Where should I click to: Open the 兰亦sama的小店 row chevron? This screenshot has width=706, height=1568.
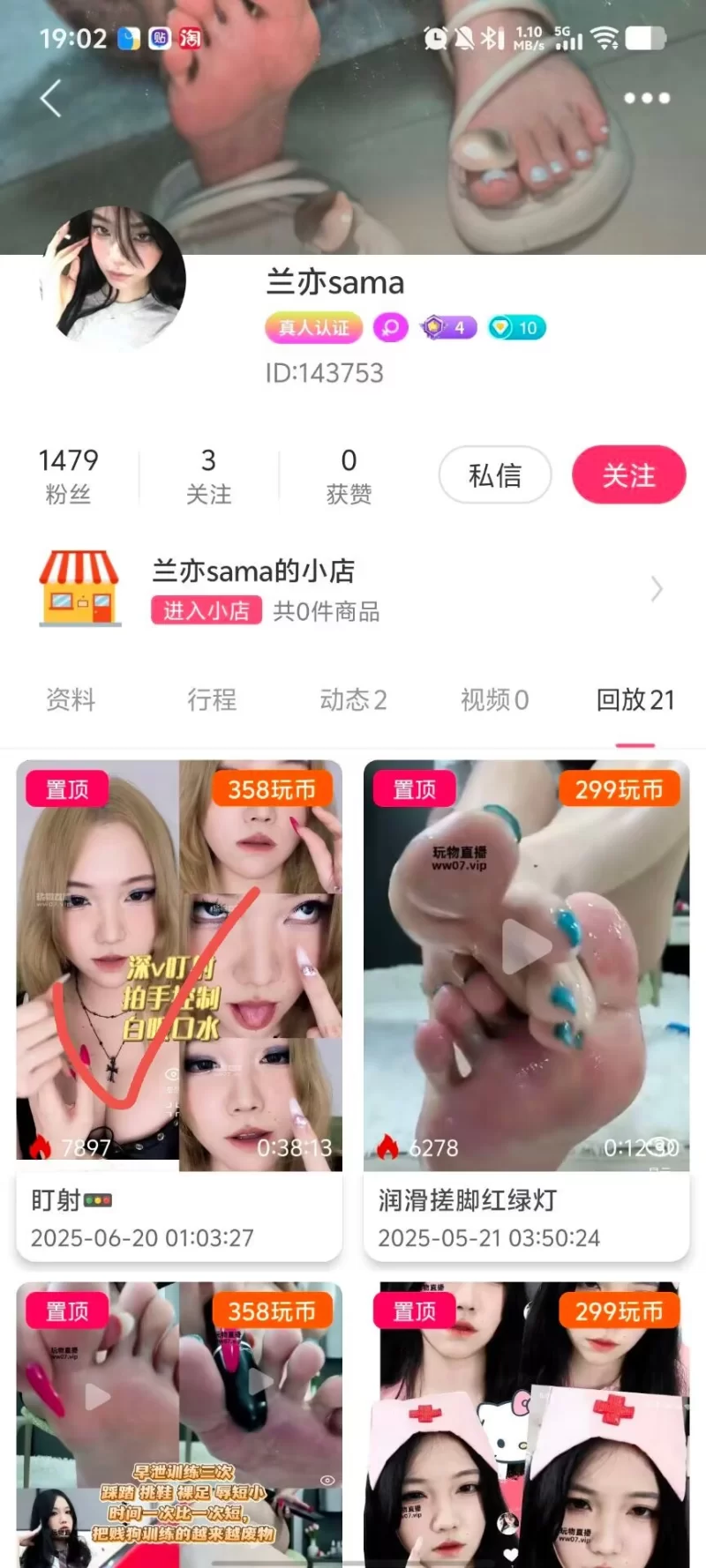point(657,588)
